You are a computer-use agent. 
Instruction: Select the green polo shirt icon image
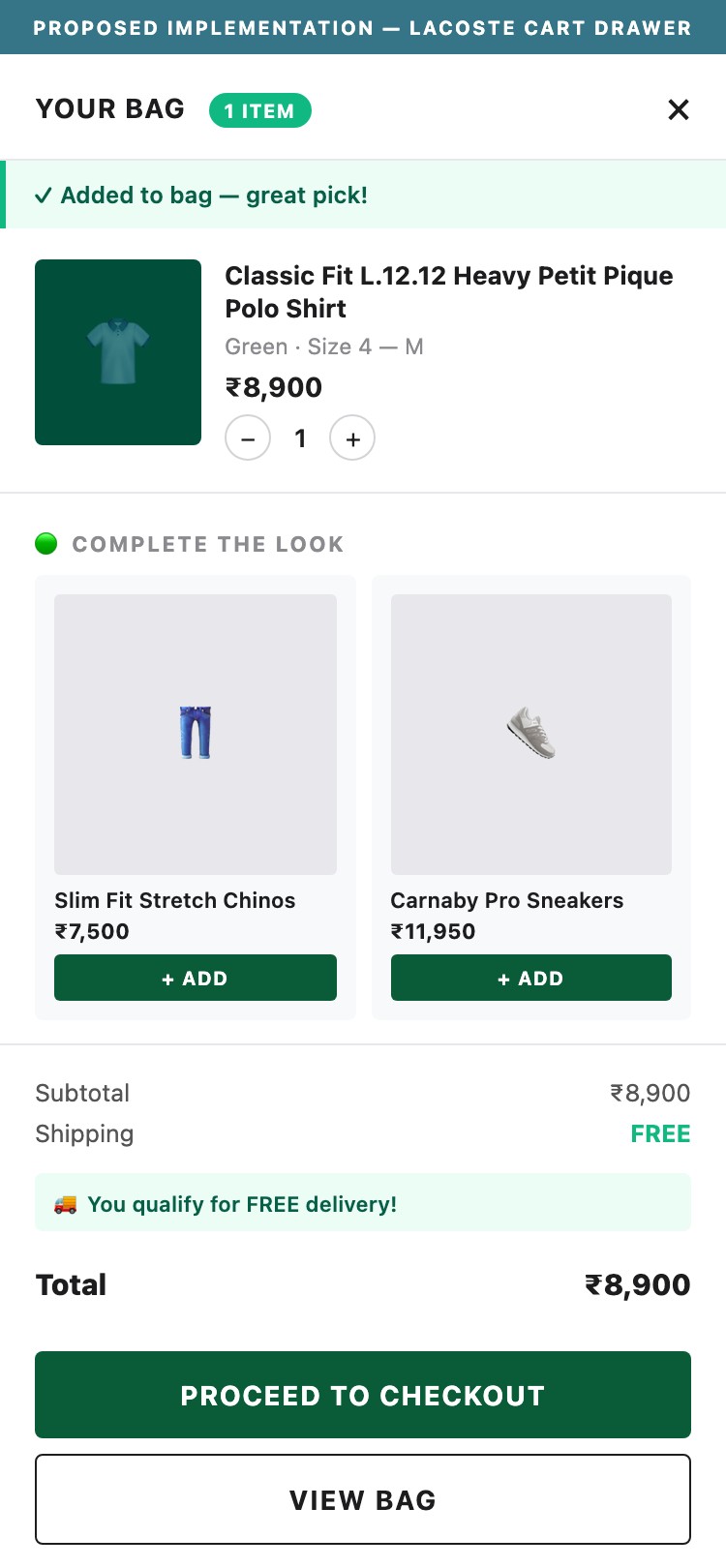click(117, 351)
